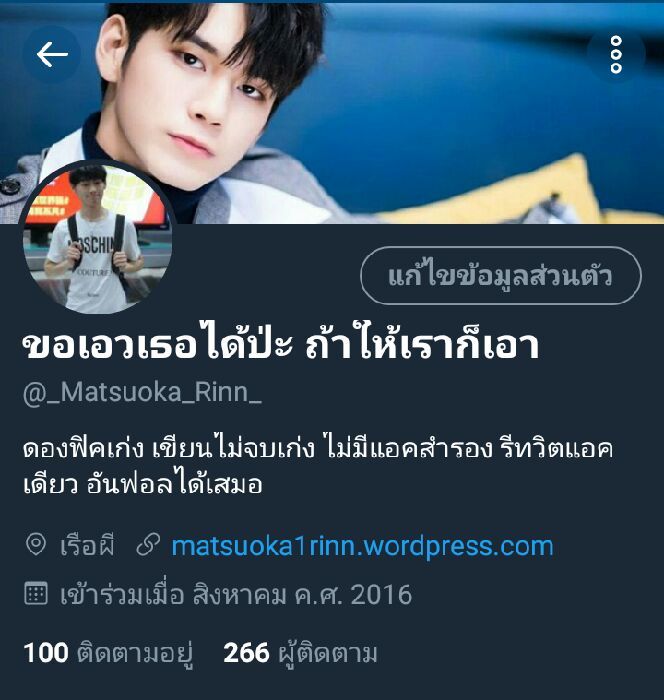The height and width of the screenshot is (700, 664).
Task: View the 266 ผู้ติดตาม followers list
Action: 301,654
